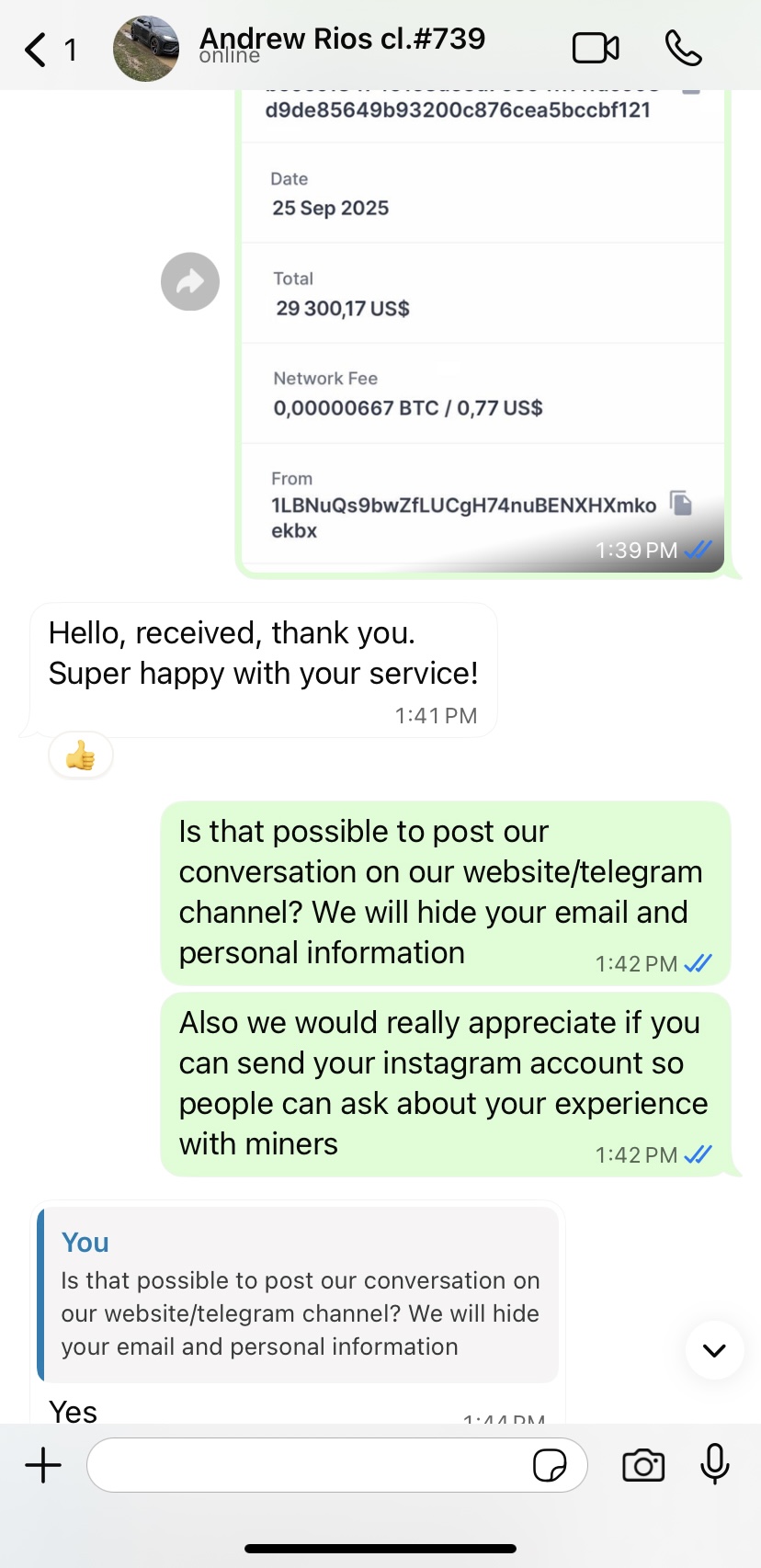The height and width of the screenshot is (1568, 761).
Task: Tap the thumbs up reaction
Action: click(x=81, y=756)
